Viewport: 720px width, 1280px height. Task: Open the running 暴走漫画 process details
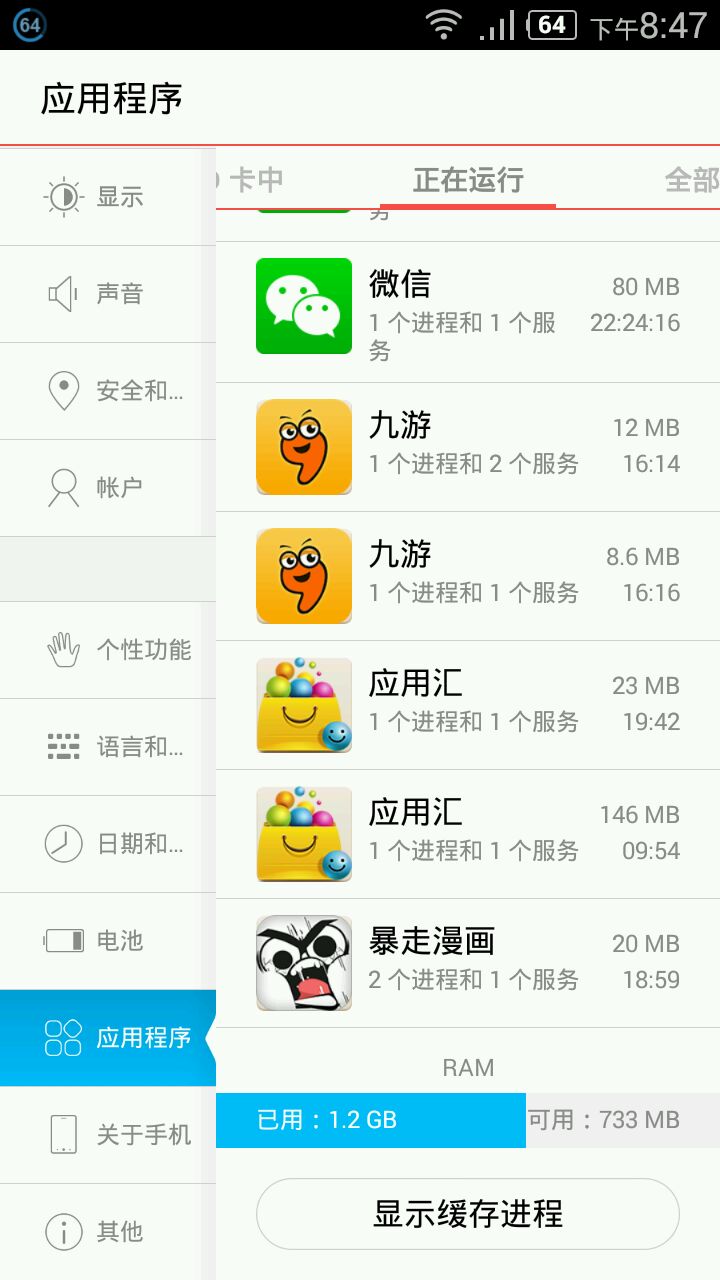point(468,963)
